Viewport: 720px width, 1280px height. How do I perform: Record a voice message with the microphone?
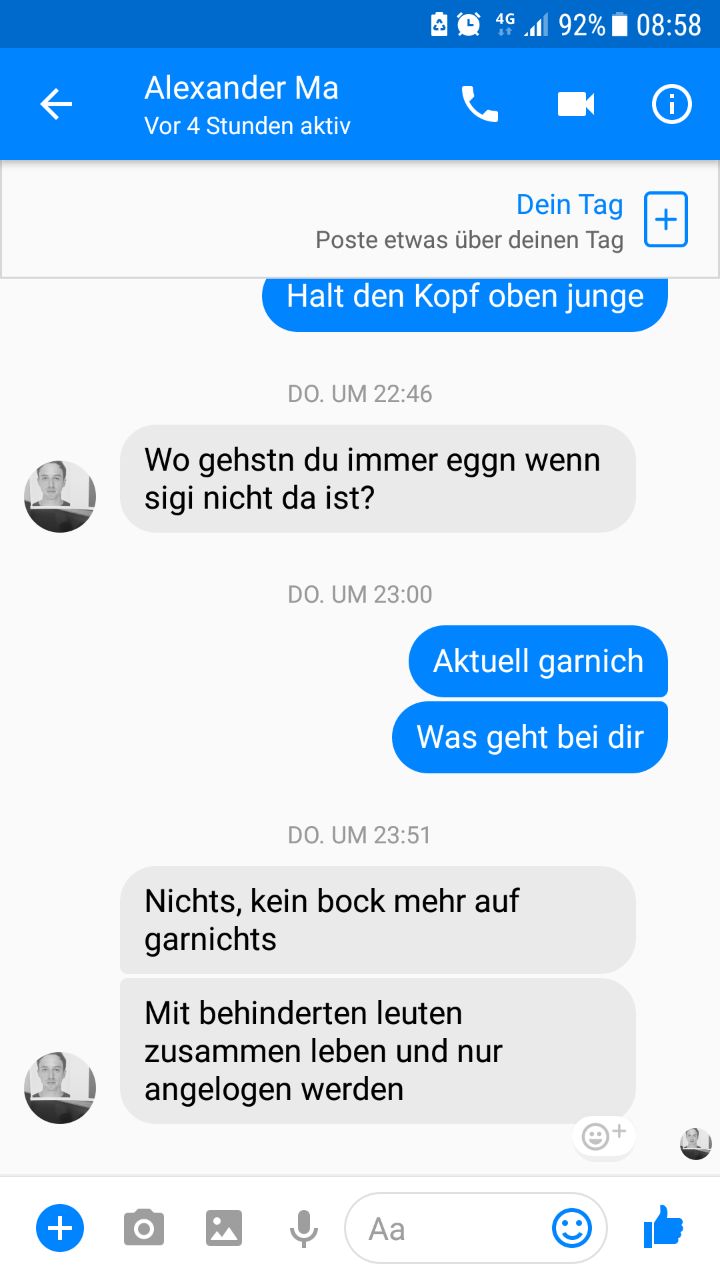(303, 1228)
